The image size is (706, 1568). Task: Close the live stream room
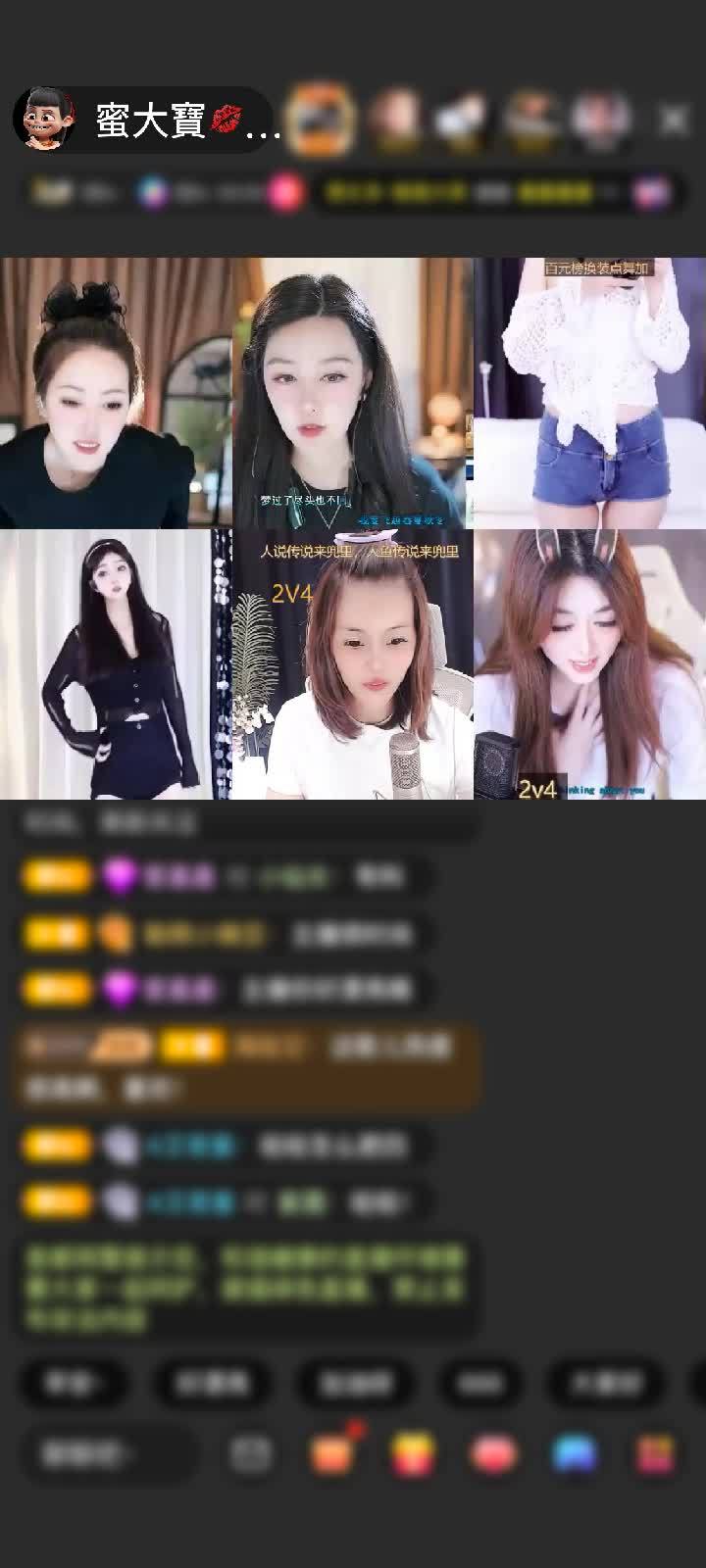[674, 121]
